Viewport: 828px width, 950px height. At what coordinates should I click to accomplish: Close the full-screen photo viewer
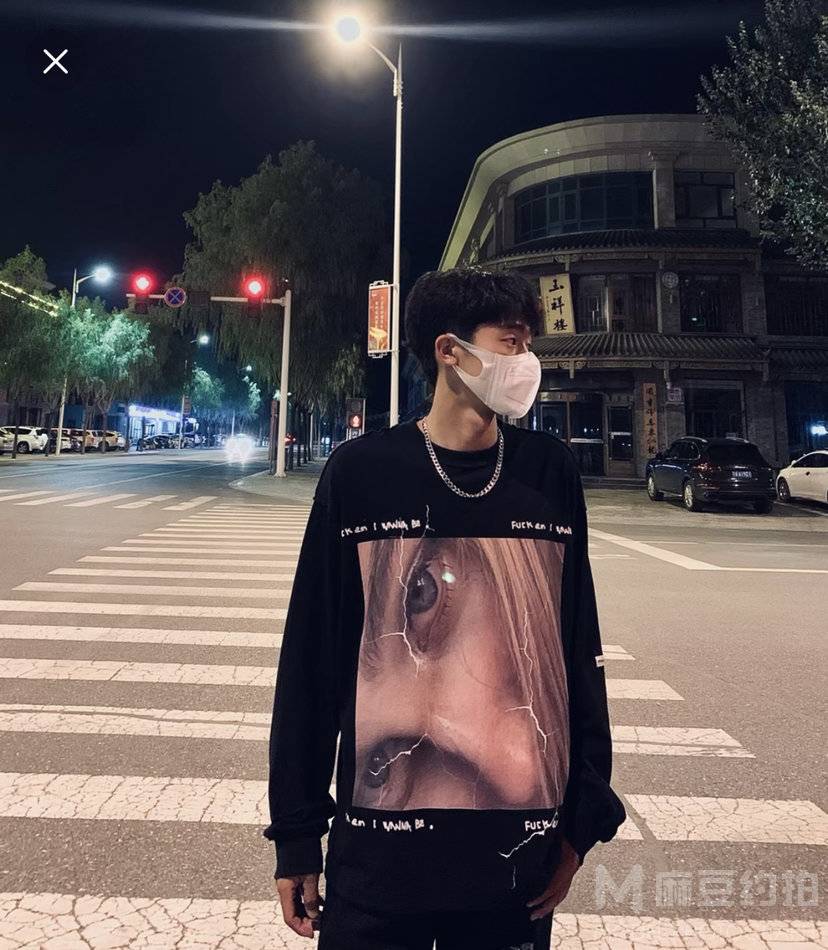pyautogui.click(x=55, y=62)
